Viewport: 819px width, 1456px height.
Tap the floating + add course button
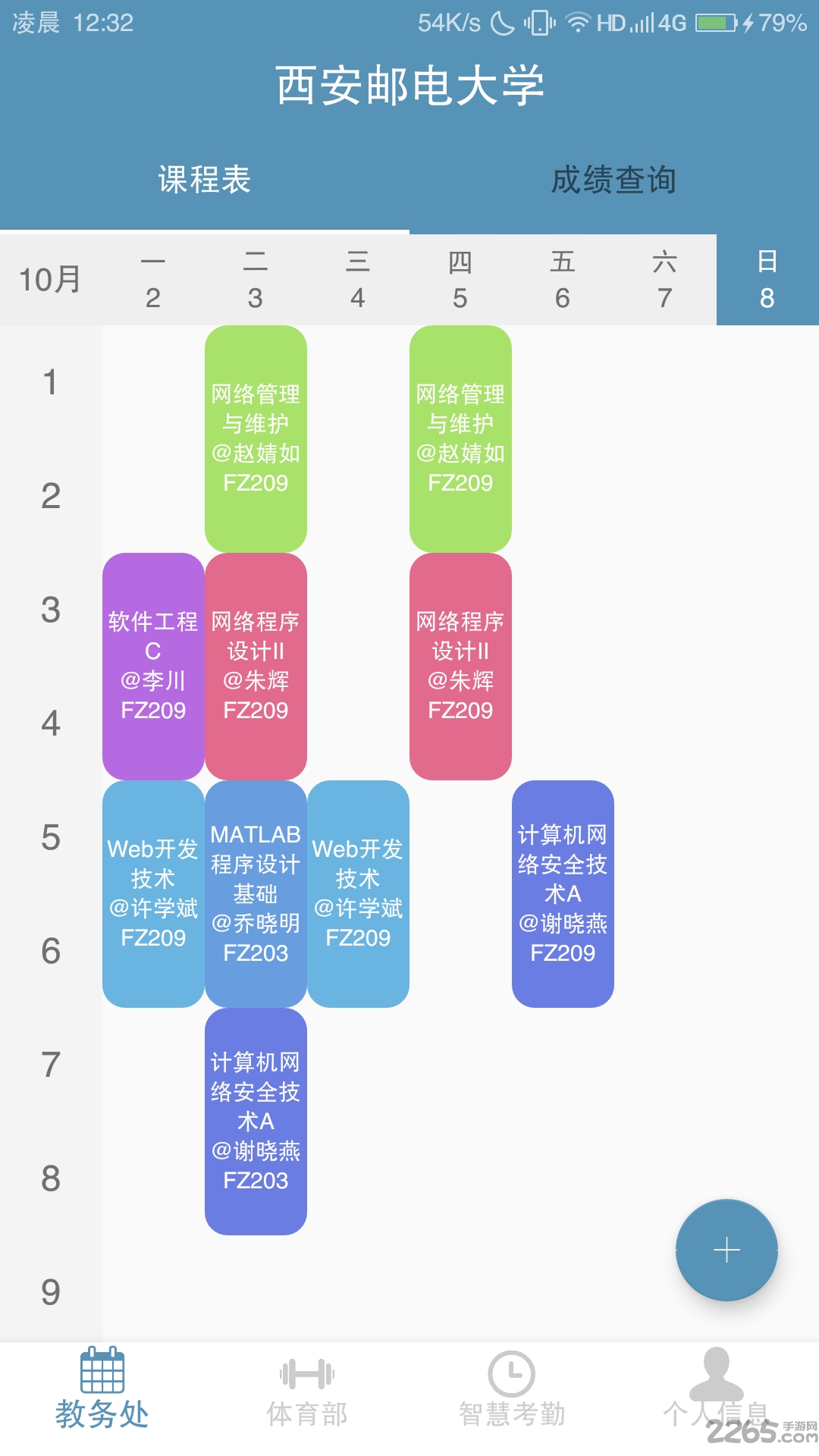726,1250
